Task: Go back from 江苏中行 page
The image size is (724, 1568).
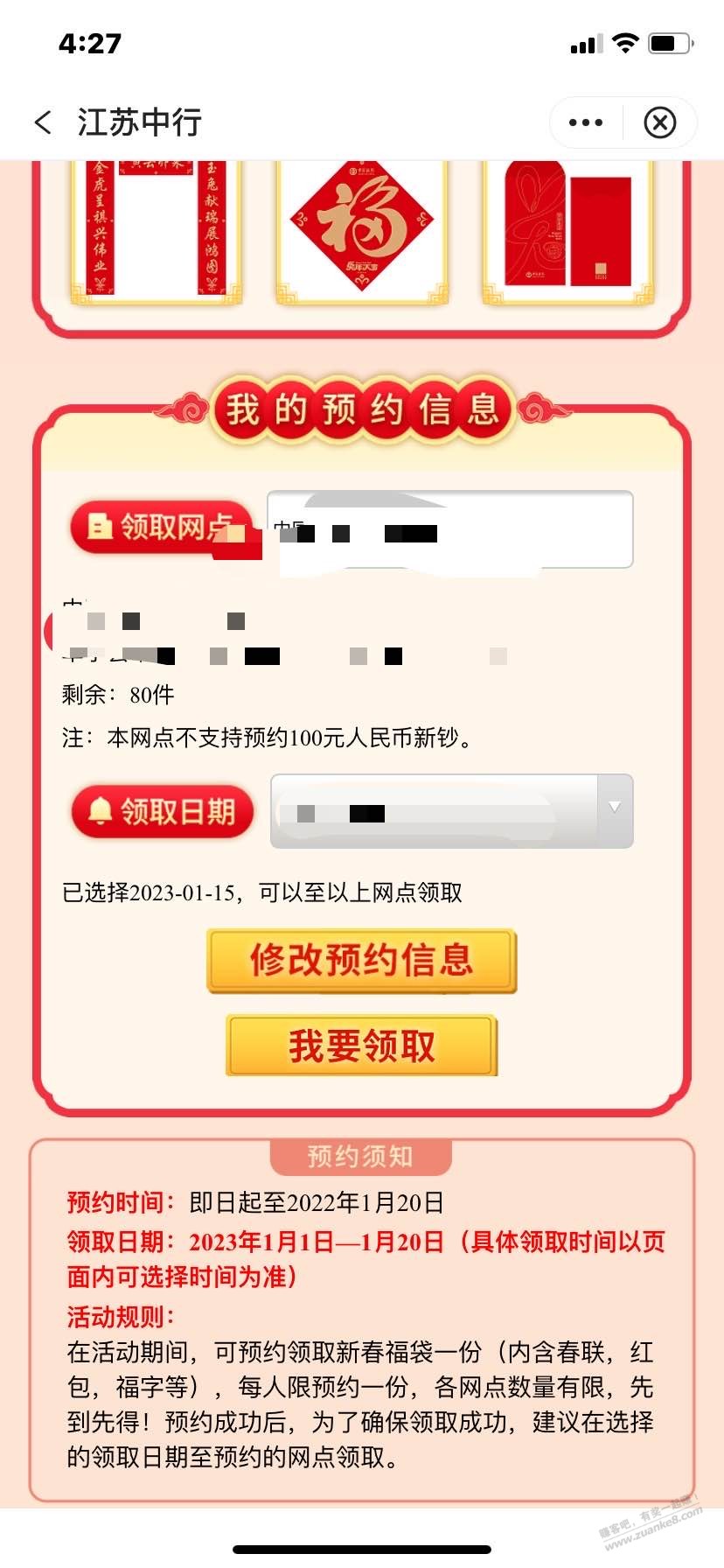Action: pyautogui.click(x=43, y=122)
